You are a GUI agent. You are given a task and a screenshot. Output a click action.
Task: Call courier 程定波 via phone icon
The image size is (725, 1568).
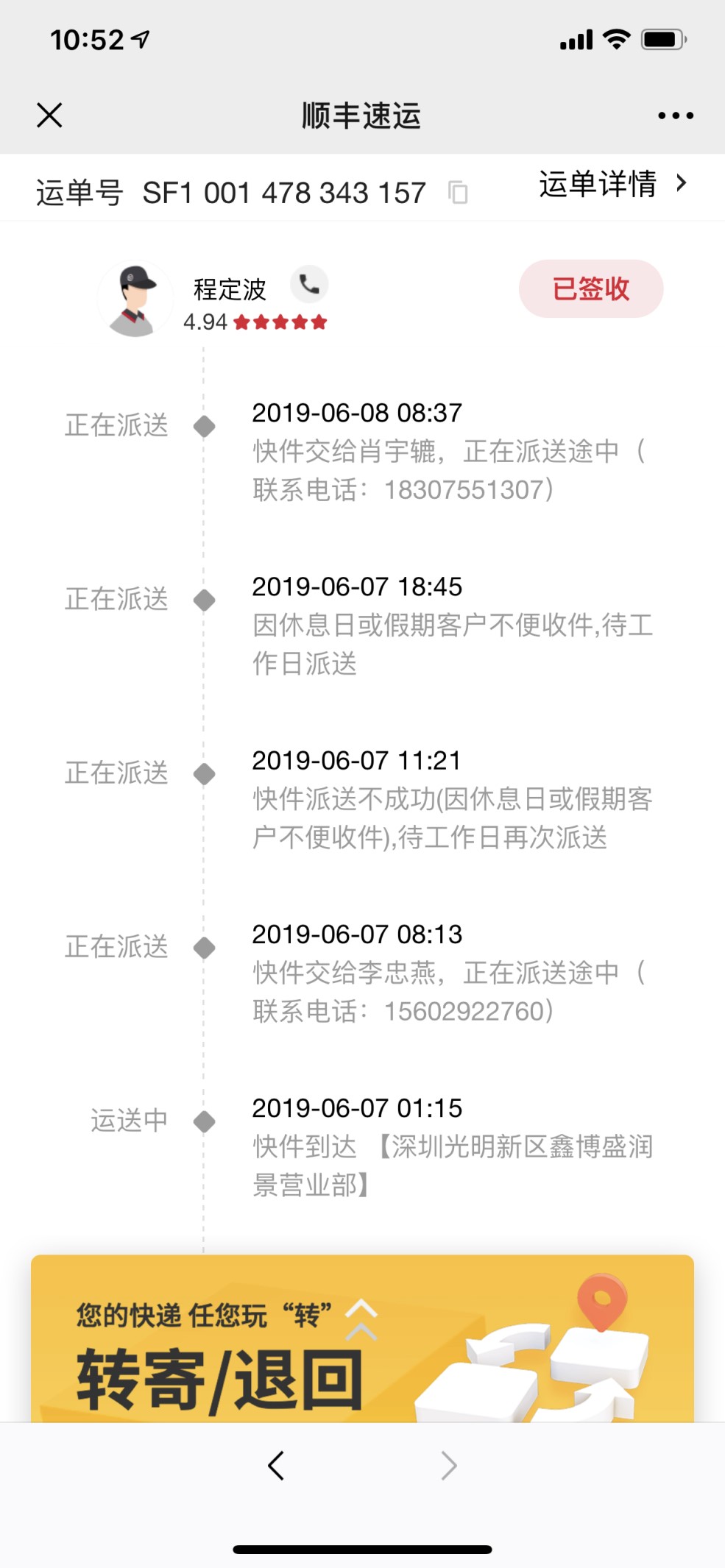coord(309,285)
